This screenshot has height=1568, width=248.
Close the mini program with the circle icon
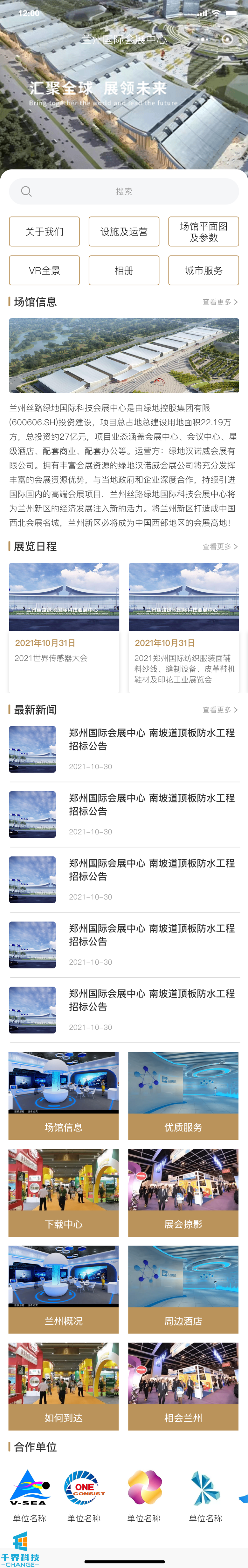[x=227, y=40]
